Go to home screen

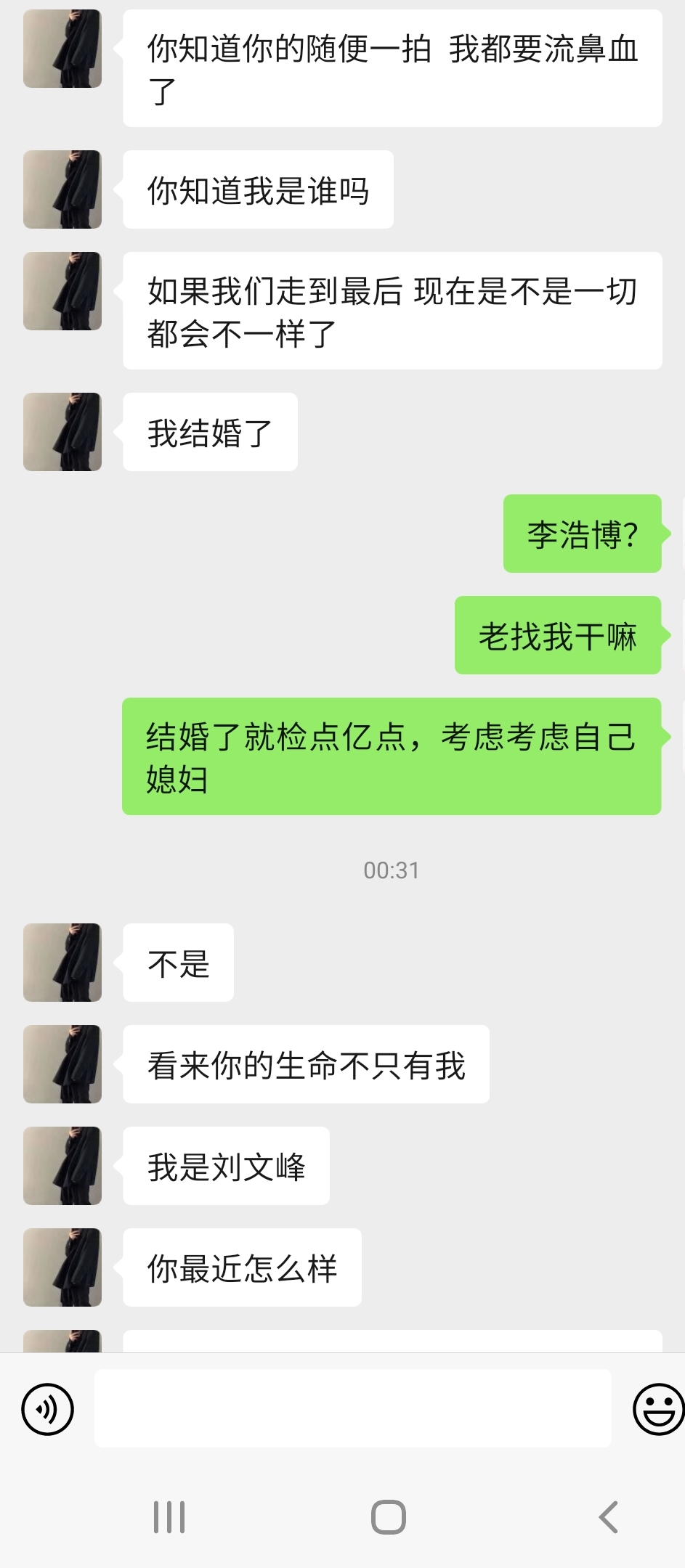click(388, 1517)
